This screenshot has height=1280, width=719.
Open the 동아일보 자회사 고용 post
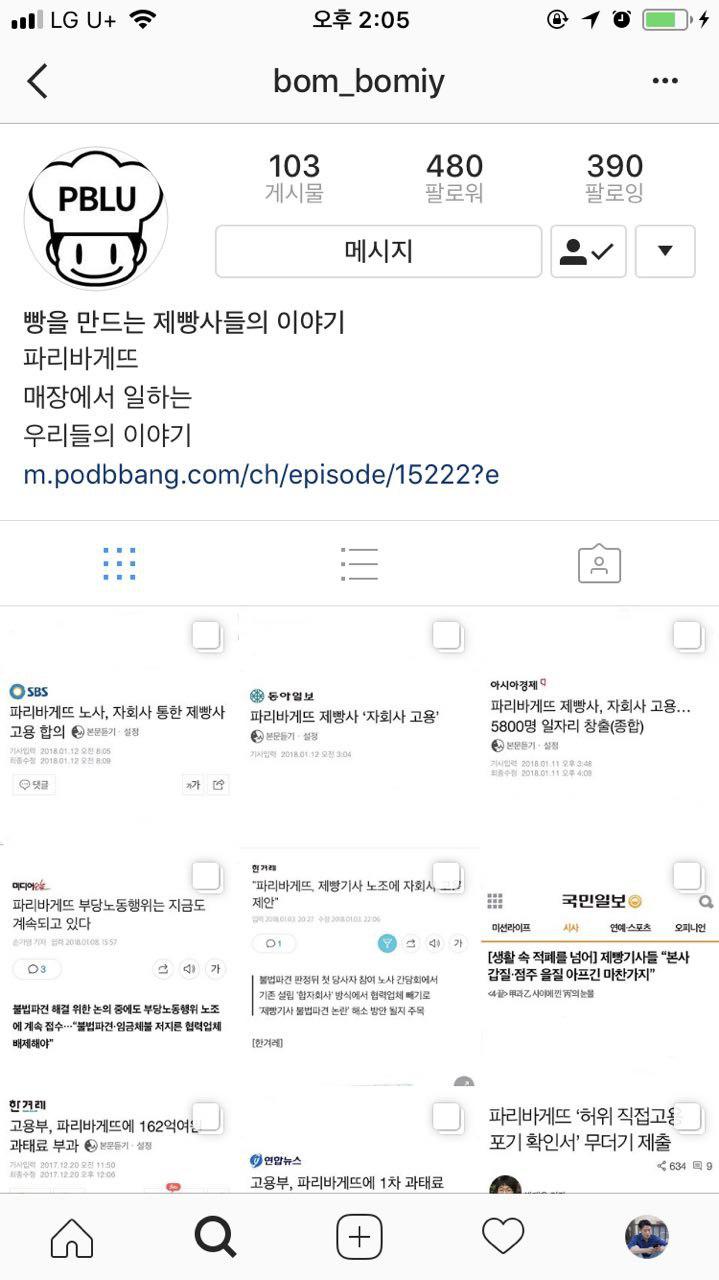point(359,725)
